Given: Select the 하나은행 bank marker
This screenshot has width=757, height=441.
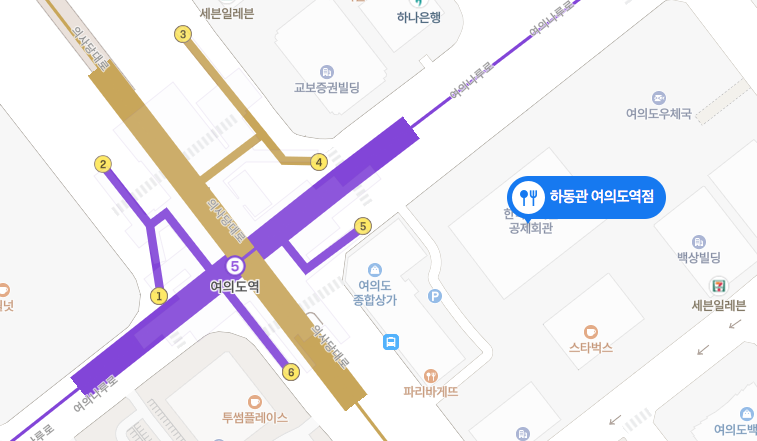Looking at the screenshot, I should (x=418, y=3).
